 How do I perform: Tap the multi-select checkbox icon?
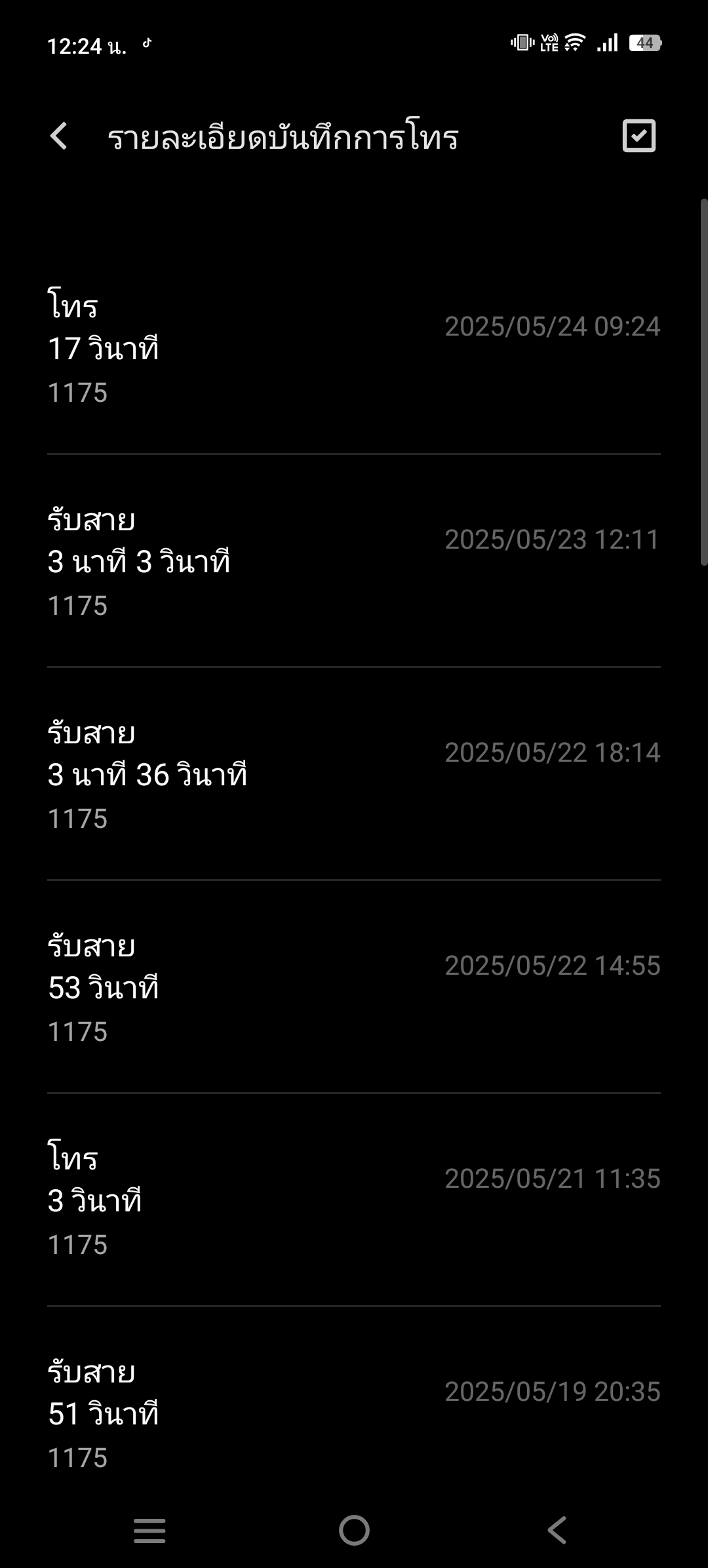pyautogui.click(x=639, y=136)
